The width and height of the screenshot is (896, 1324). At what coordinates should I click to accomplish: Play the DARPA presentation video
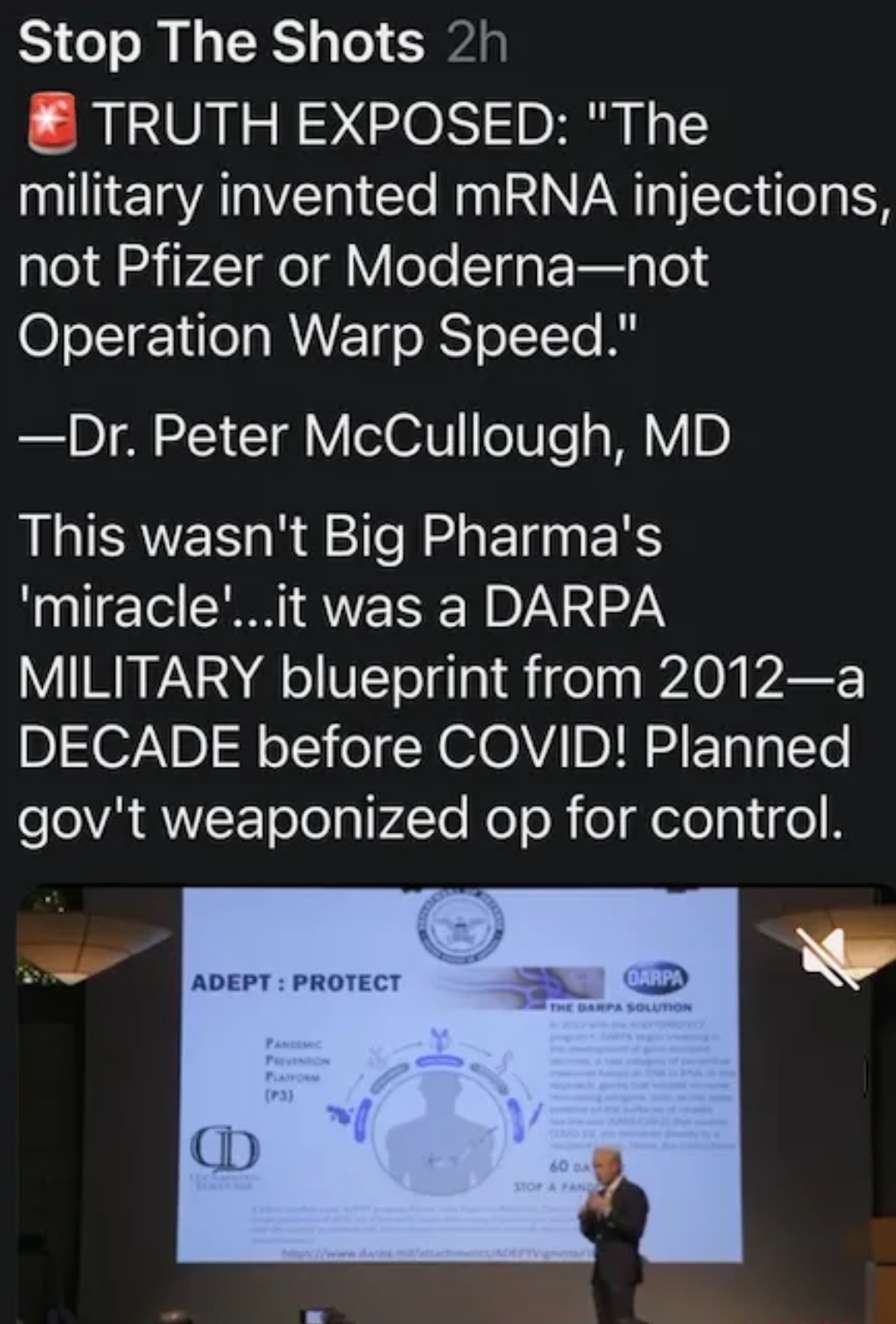(448, 1106)
